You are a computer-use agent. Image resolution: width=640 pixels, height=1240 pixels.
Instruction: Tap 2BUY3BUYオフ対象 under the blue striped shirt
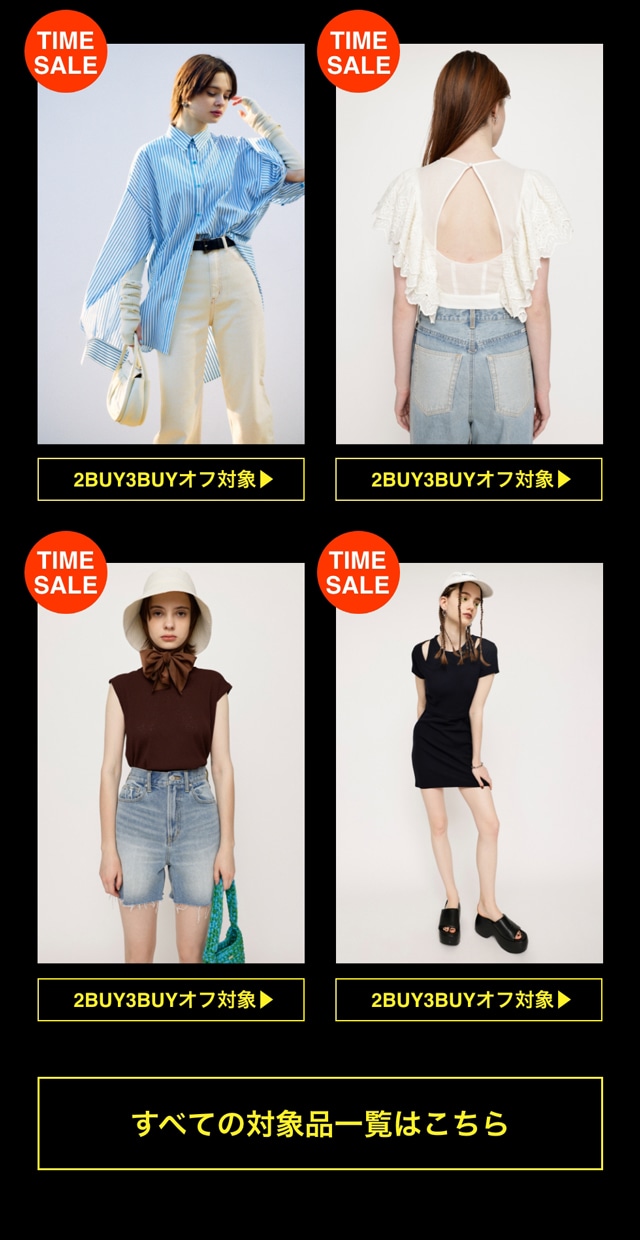(171, 479)
